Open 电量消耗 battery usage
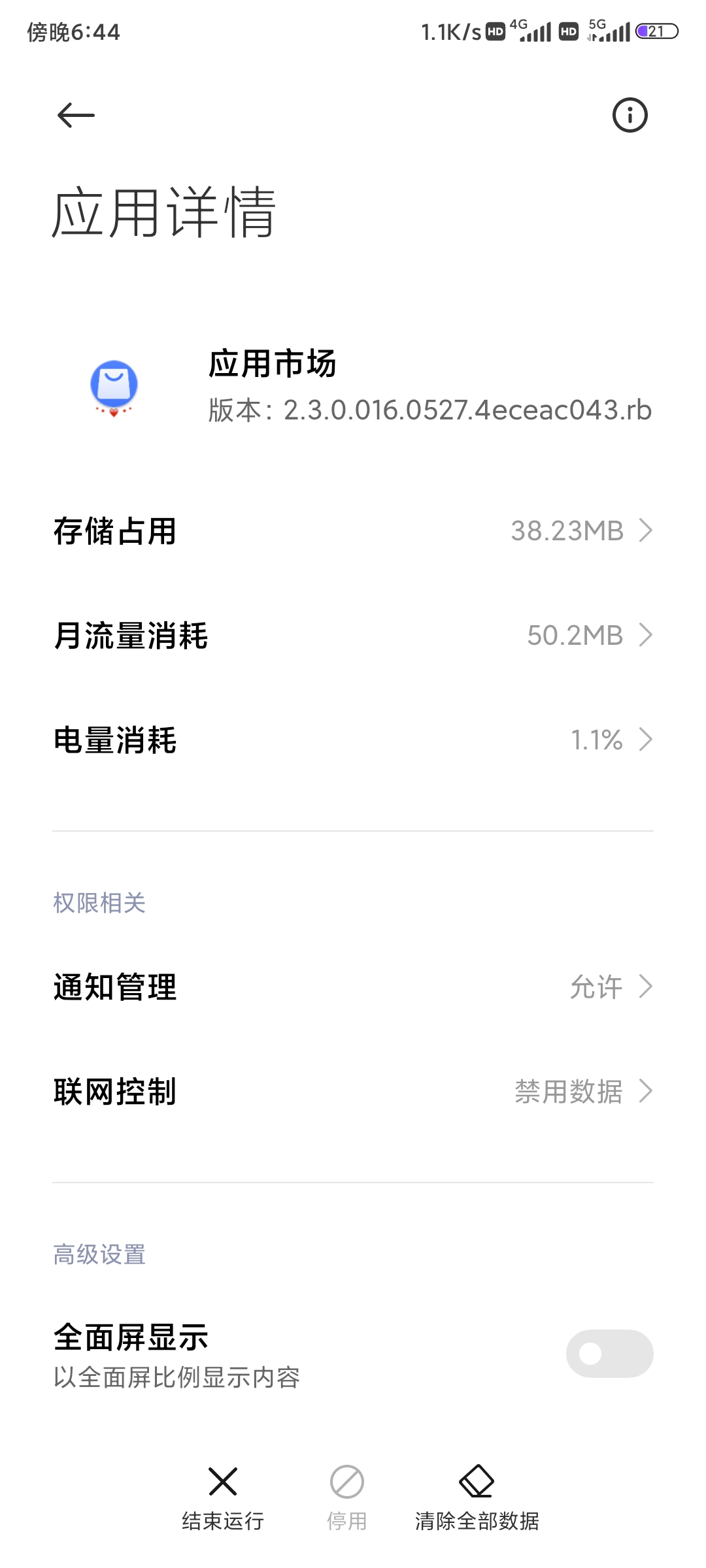This screenshot has height=1568, width=706. tap(353, 740)
